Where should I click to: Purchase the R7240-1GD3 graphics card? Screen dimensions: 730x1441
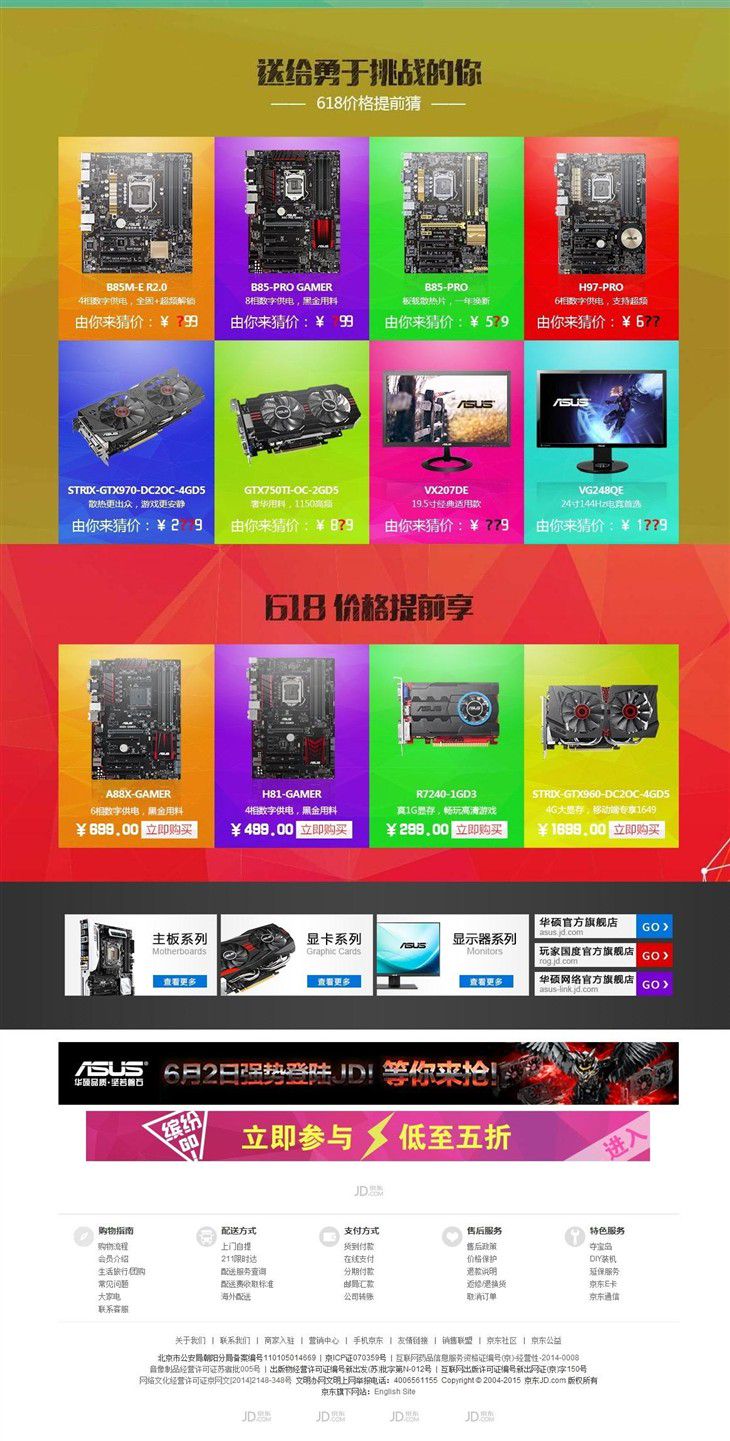(479, 829)
